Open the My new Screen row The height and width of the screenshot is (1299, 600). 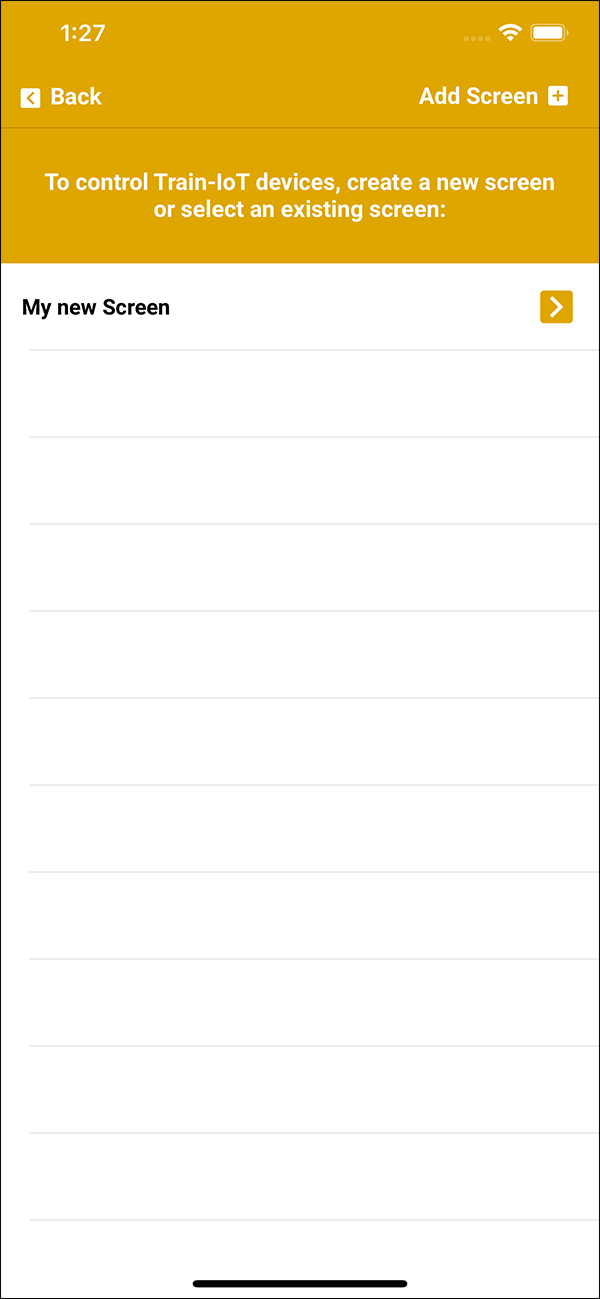tap(96, 308)
